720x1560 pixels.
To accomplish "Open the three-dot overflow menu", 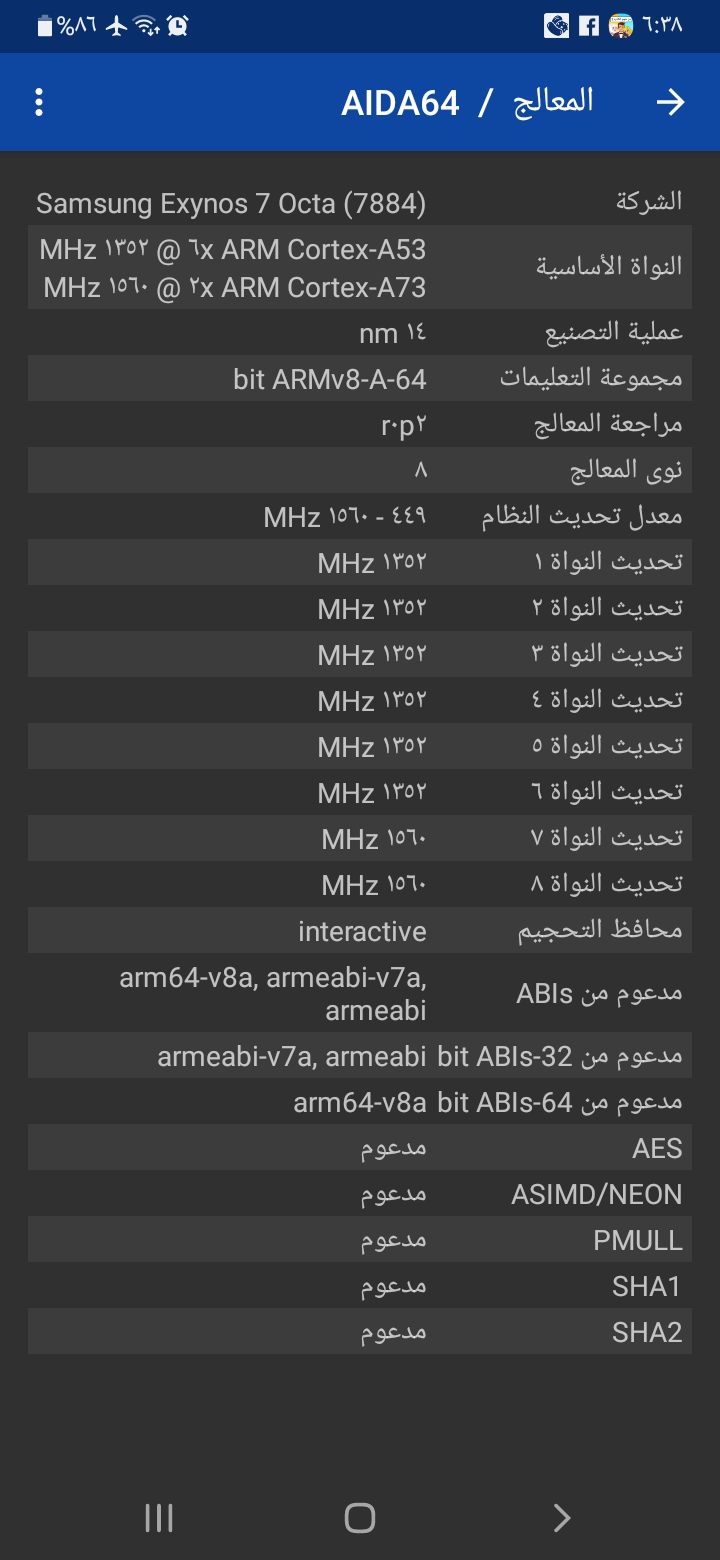I will pos(39,102).
